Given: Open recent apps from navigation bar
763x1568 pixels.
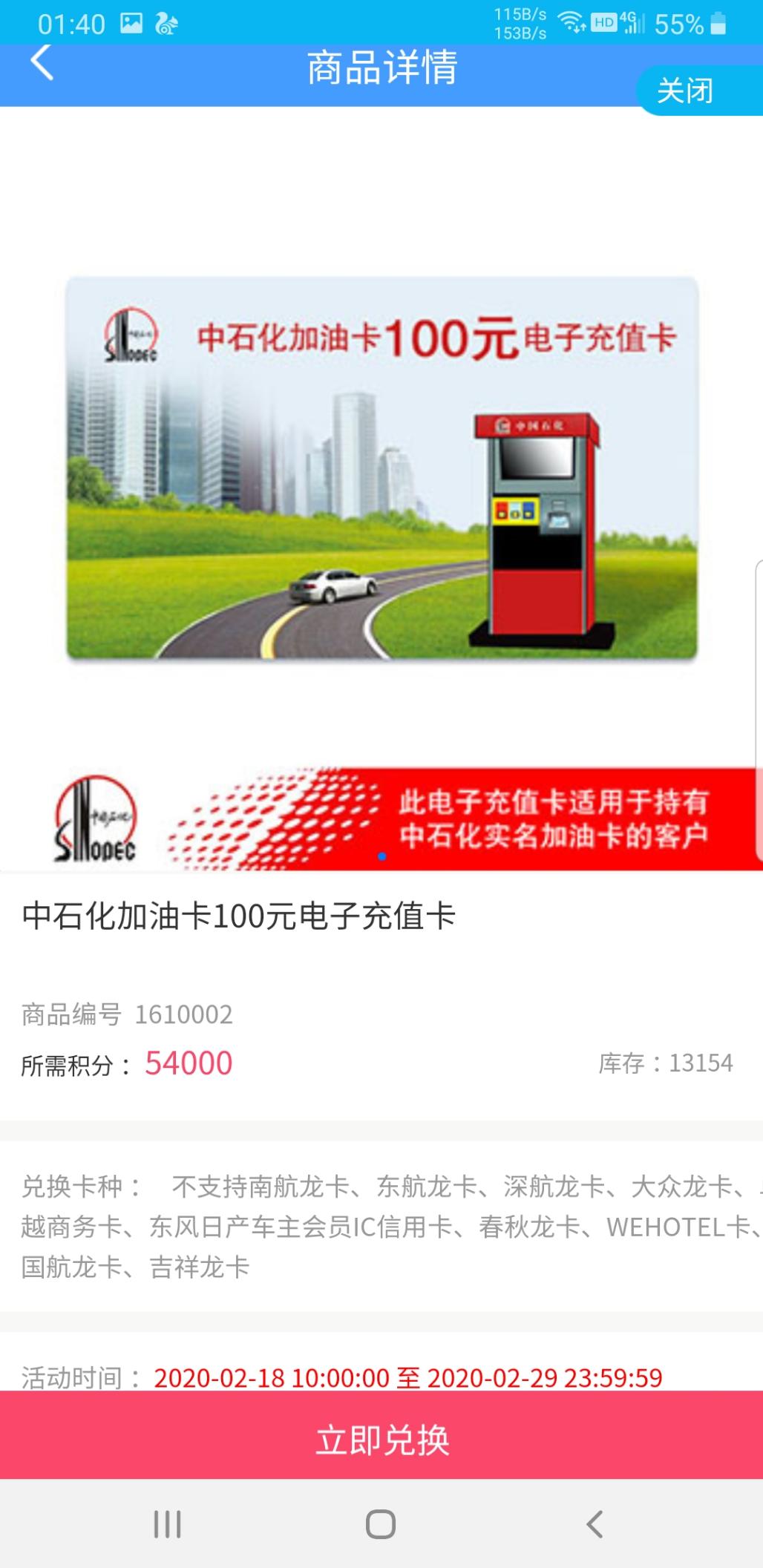Looking at the screenshot, I should point(167,1524).
